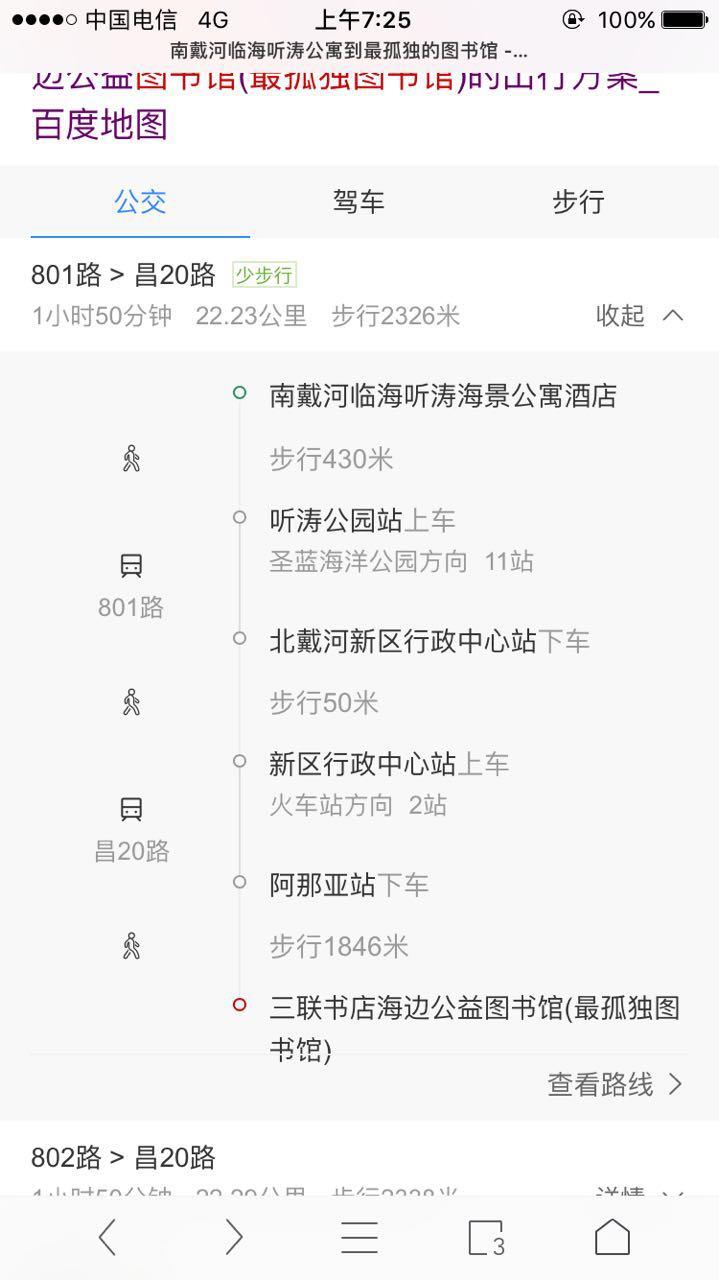
Task: Switch to the 步行 walking tab
Action: pyautogui.click(x=578, y=202)
